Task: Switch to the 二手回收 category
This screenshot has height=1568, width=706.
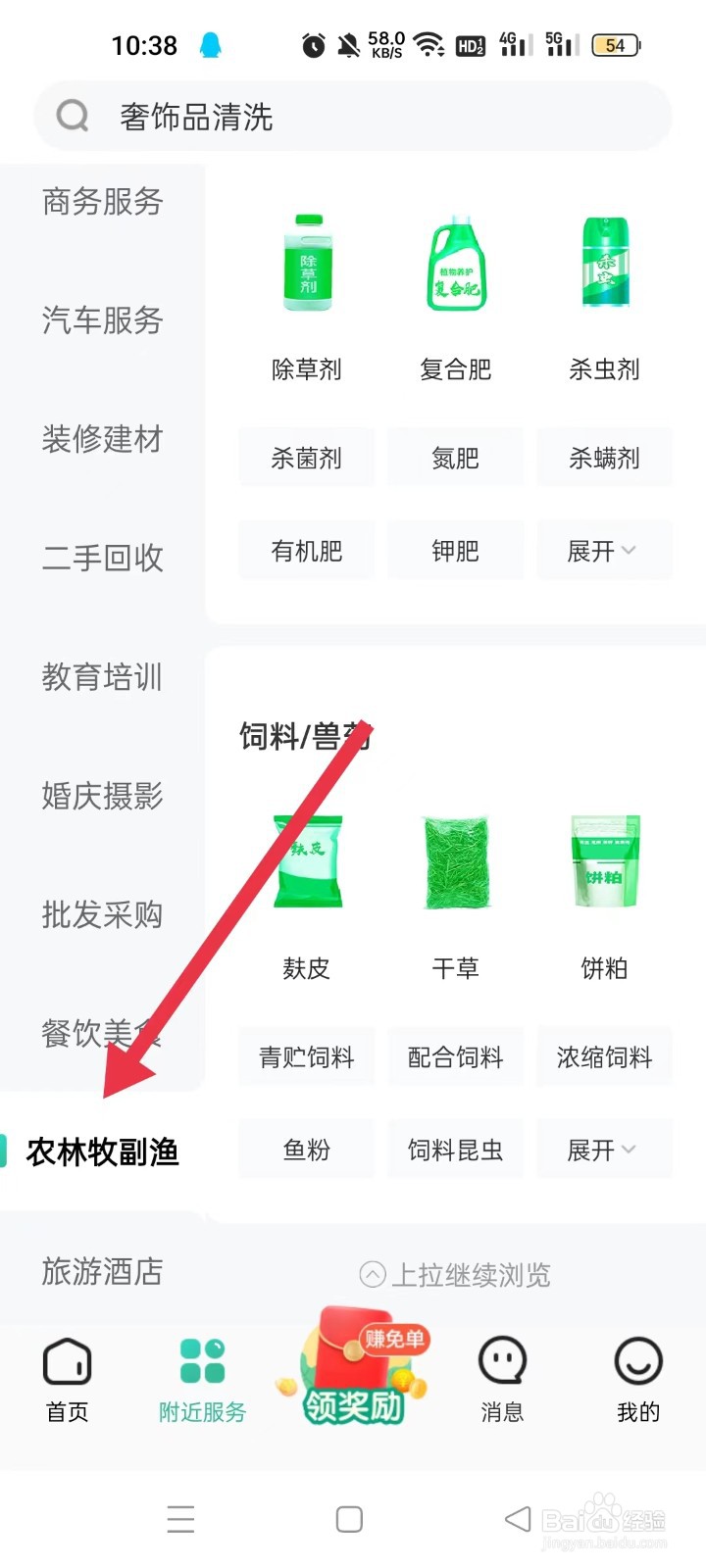Action: (x=101, y=559)
